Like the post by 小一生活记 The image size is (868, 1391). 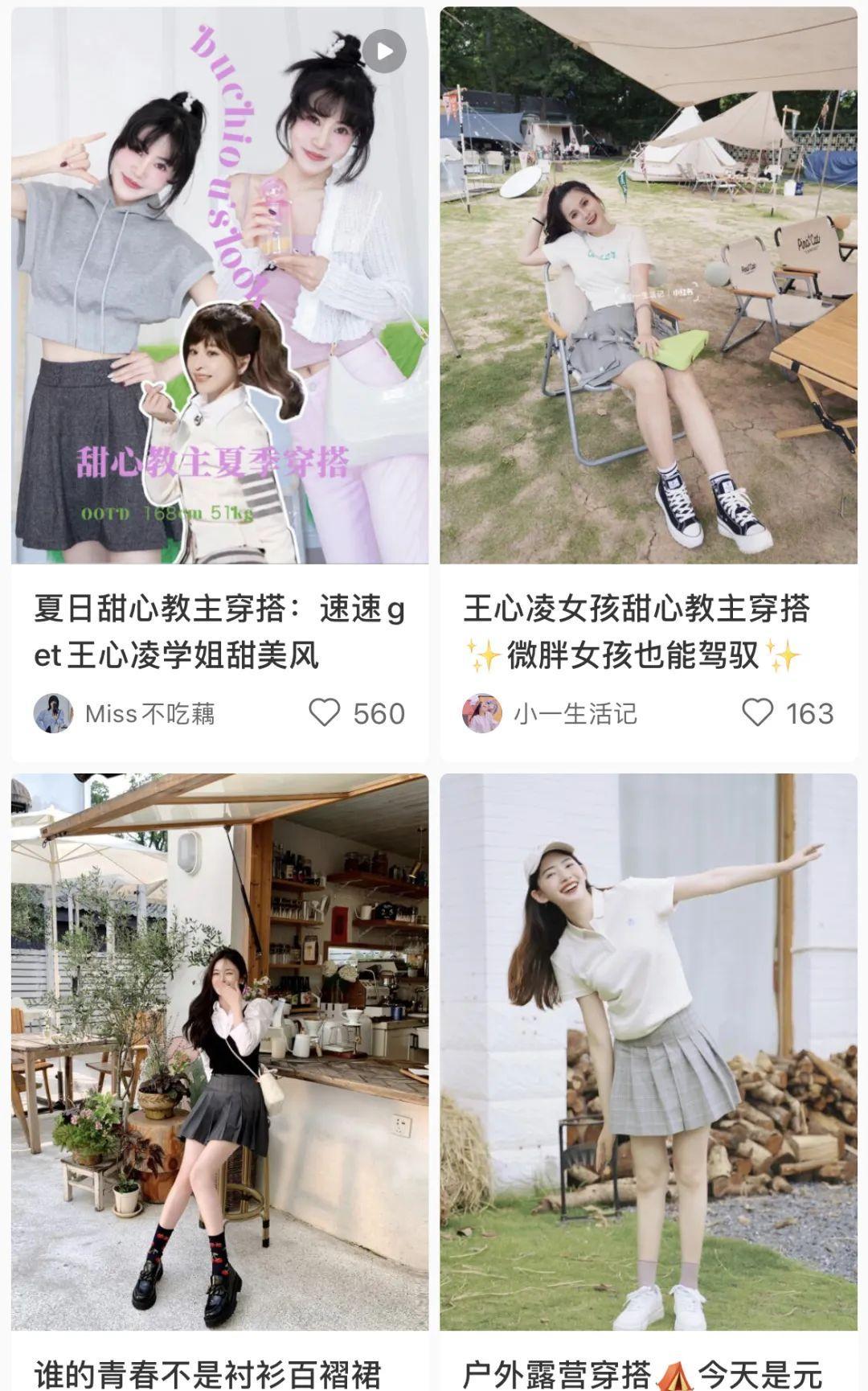(757, 713)
